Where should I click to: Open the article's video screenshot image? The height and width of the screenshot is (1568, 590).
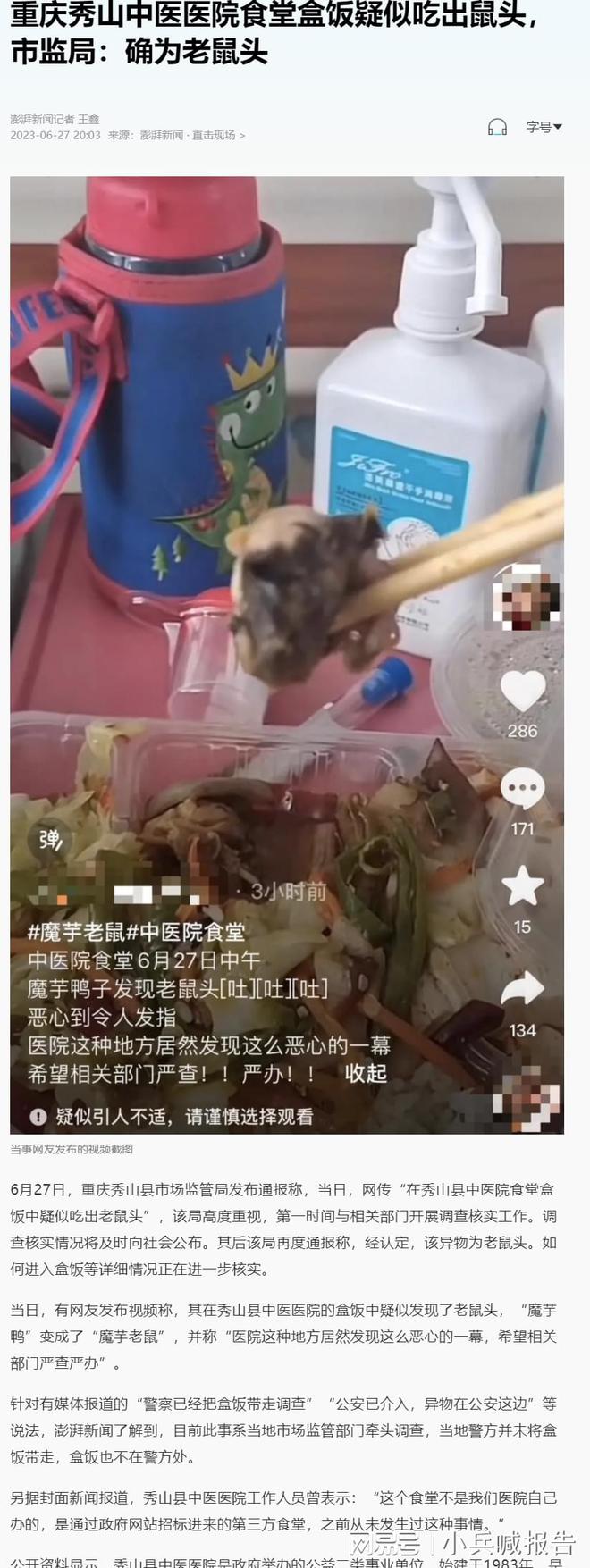pos(286,654)
